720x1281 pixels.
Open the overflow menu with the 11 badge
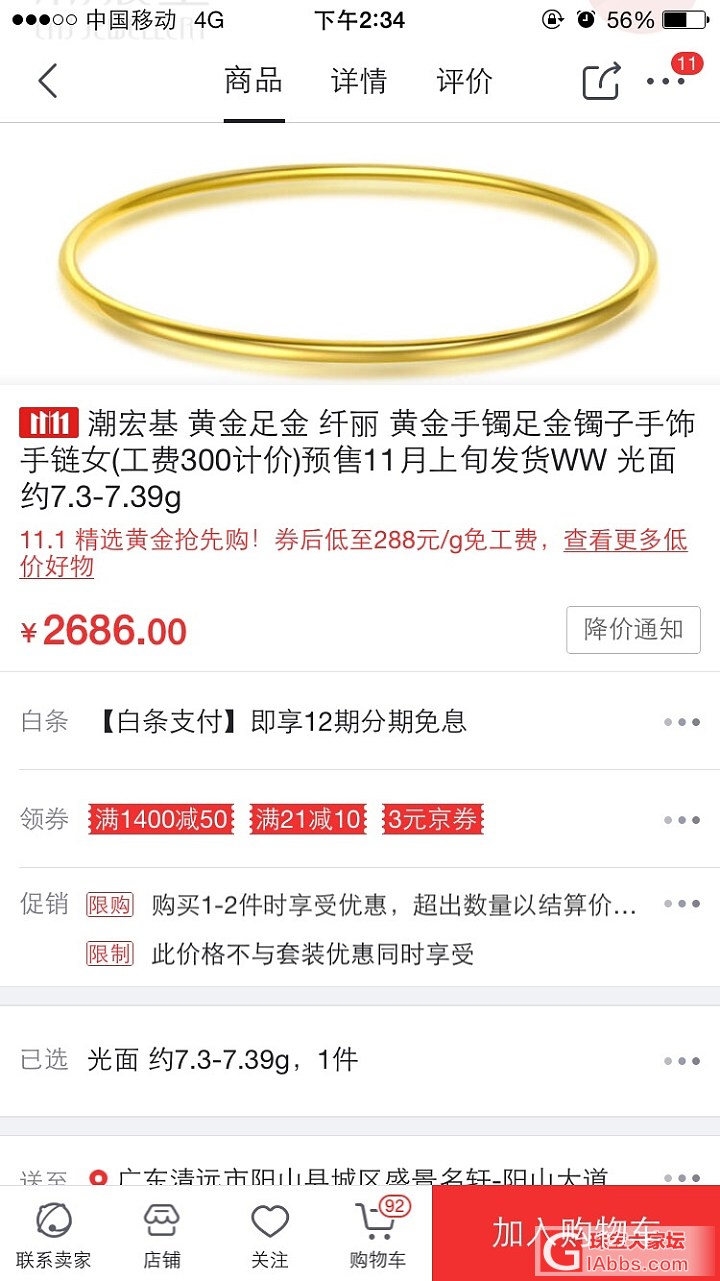point(667,80)
